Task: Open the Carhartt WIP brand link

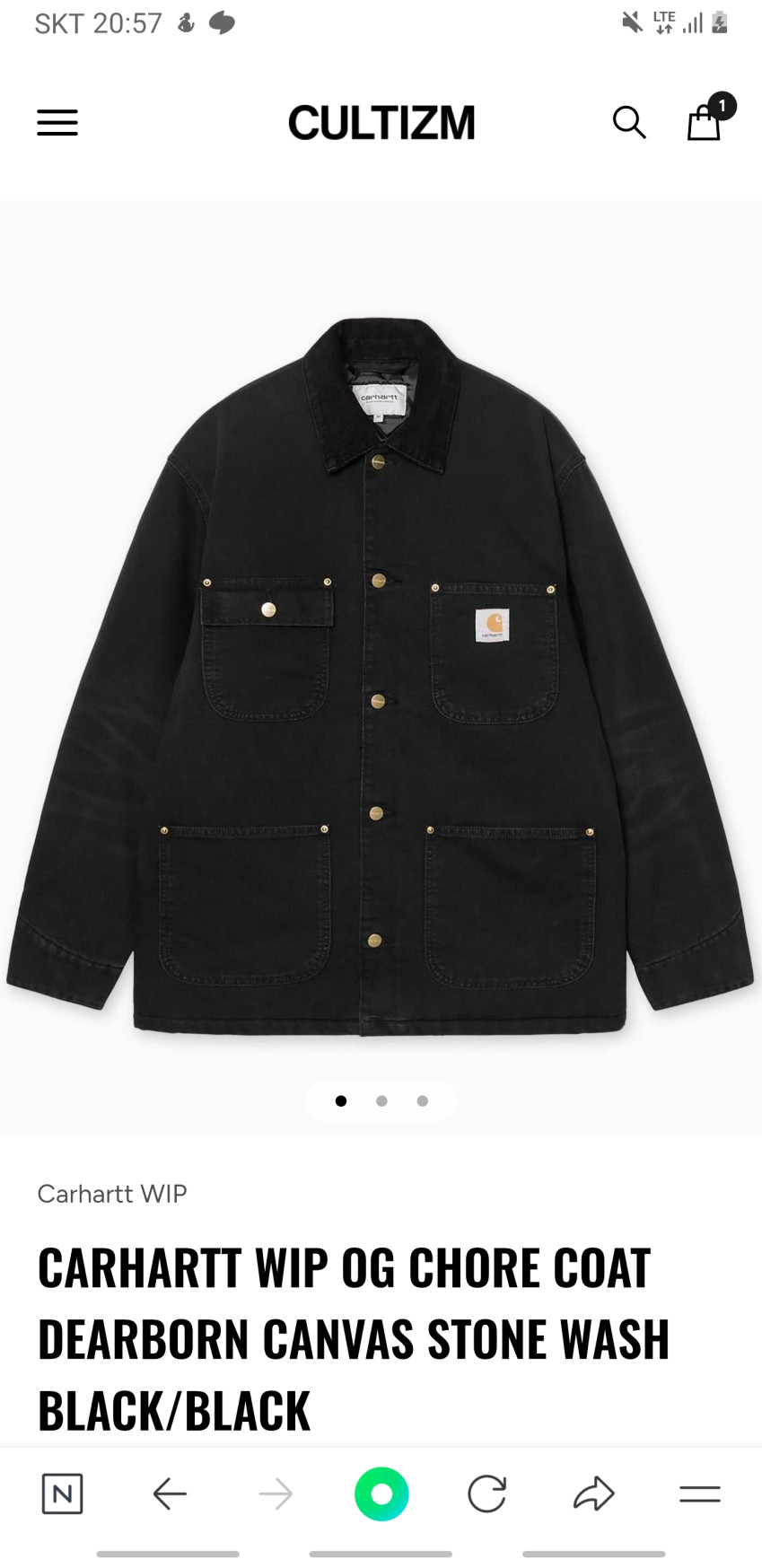Action: coord(112,1194)
